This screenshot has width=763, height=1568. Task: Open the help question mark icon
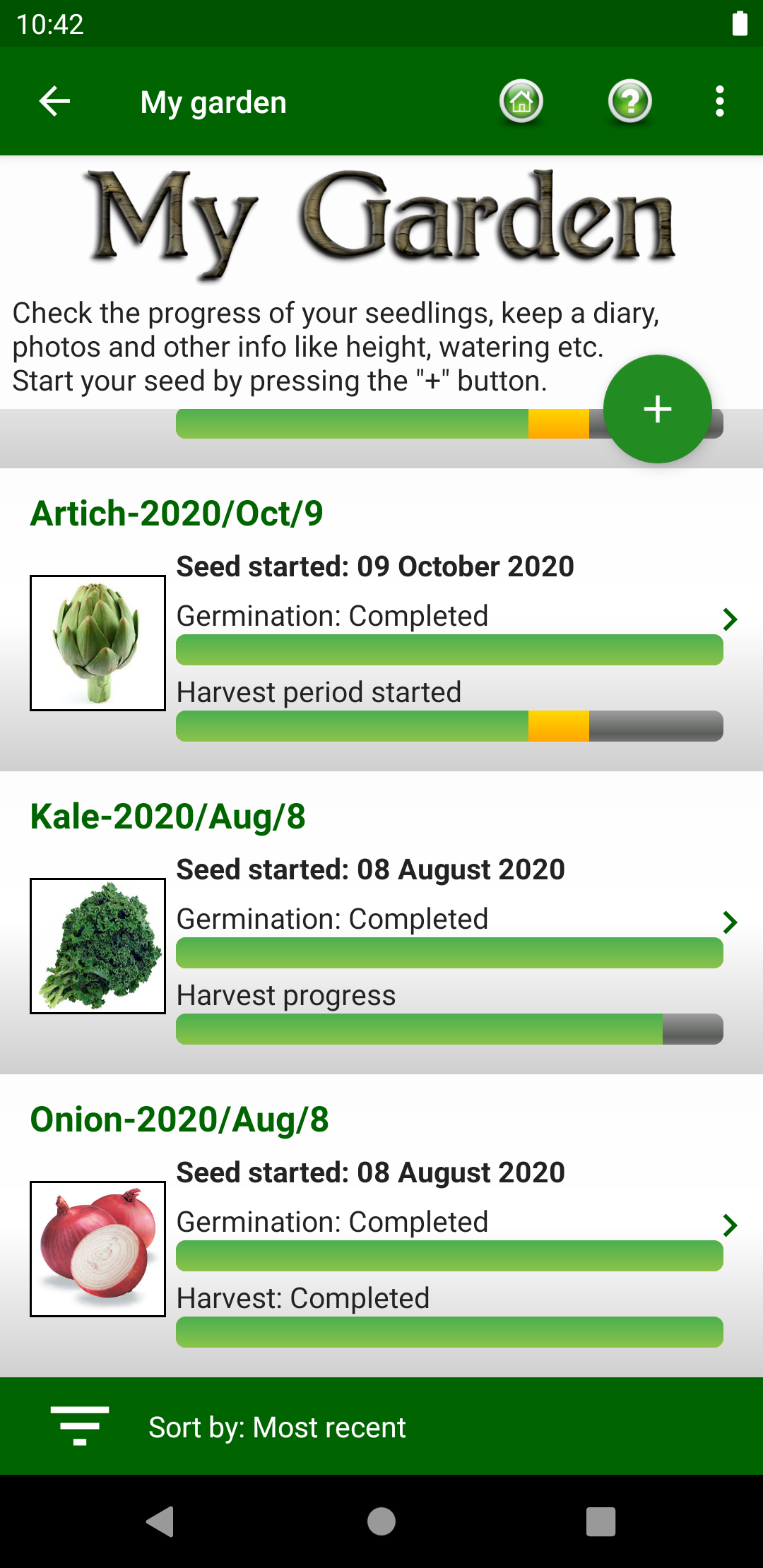[630, 102]
